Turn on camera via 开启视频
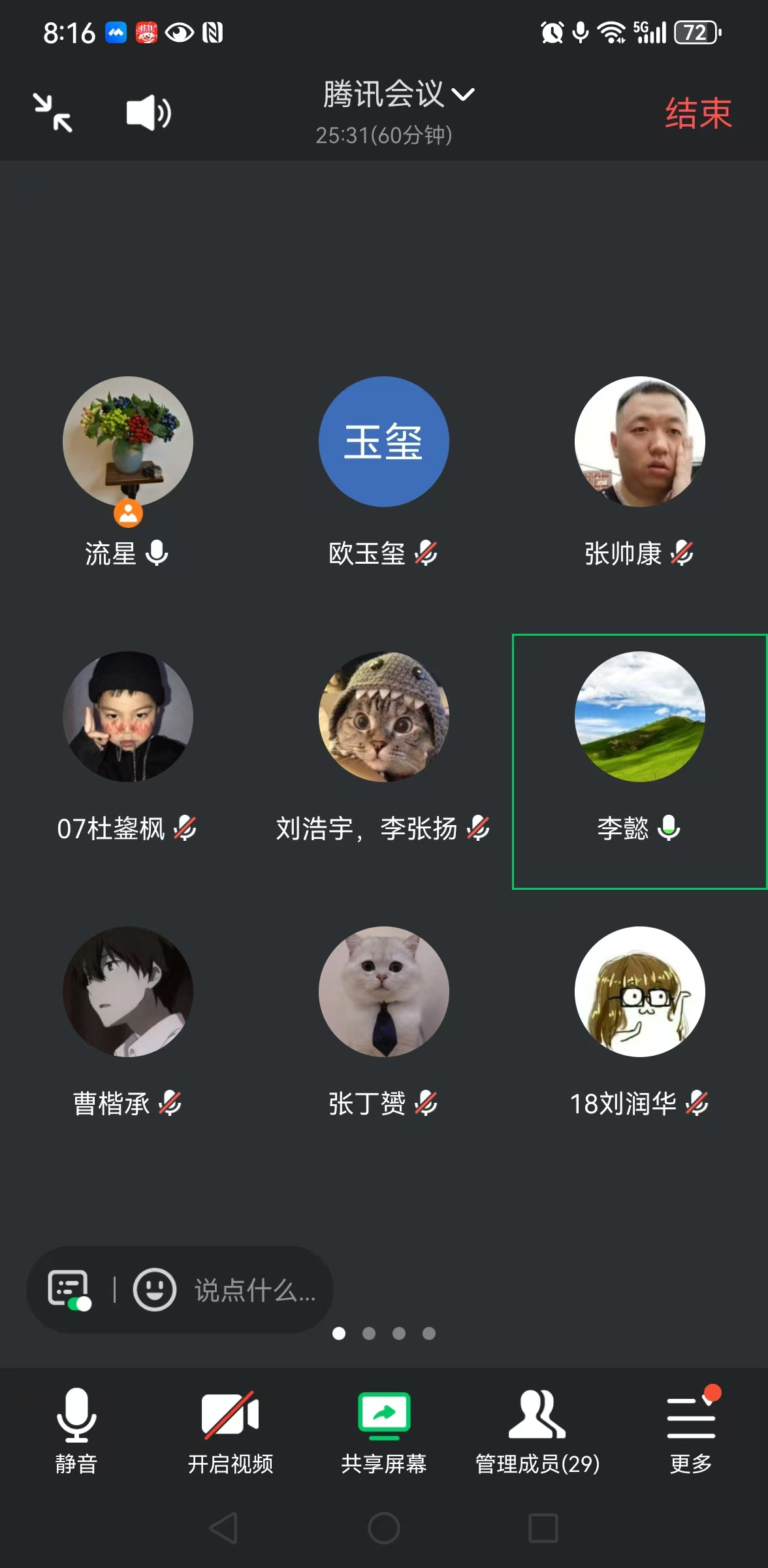Image resolution: width=768 pixels, height=1568 pixels. (230, 1431)
